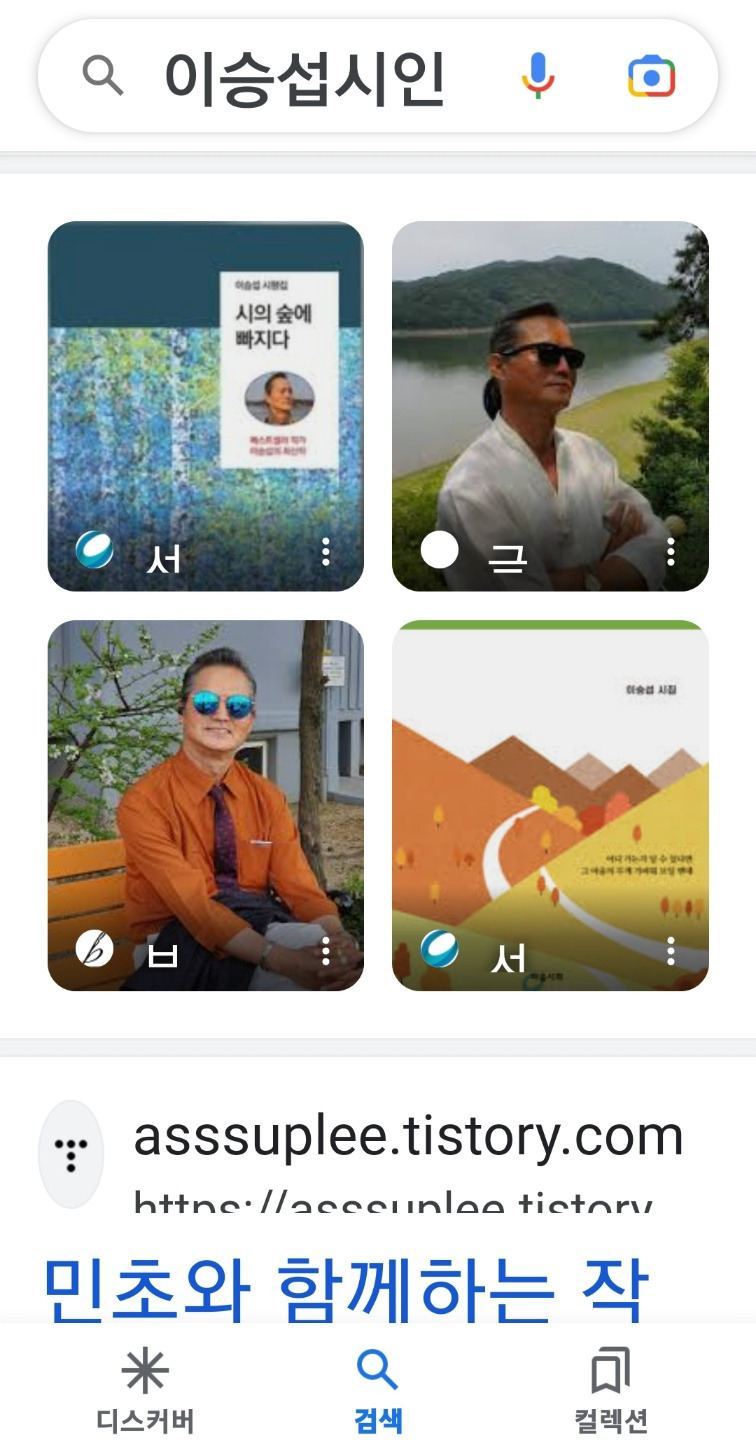756x1455 pixels.
Task: Start voice search with the microphone
Action: (x=538, y=77)
